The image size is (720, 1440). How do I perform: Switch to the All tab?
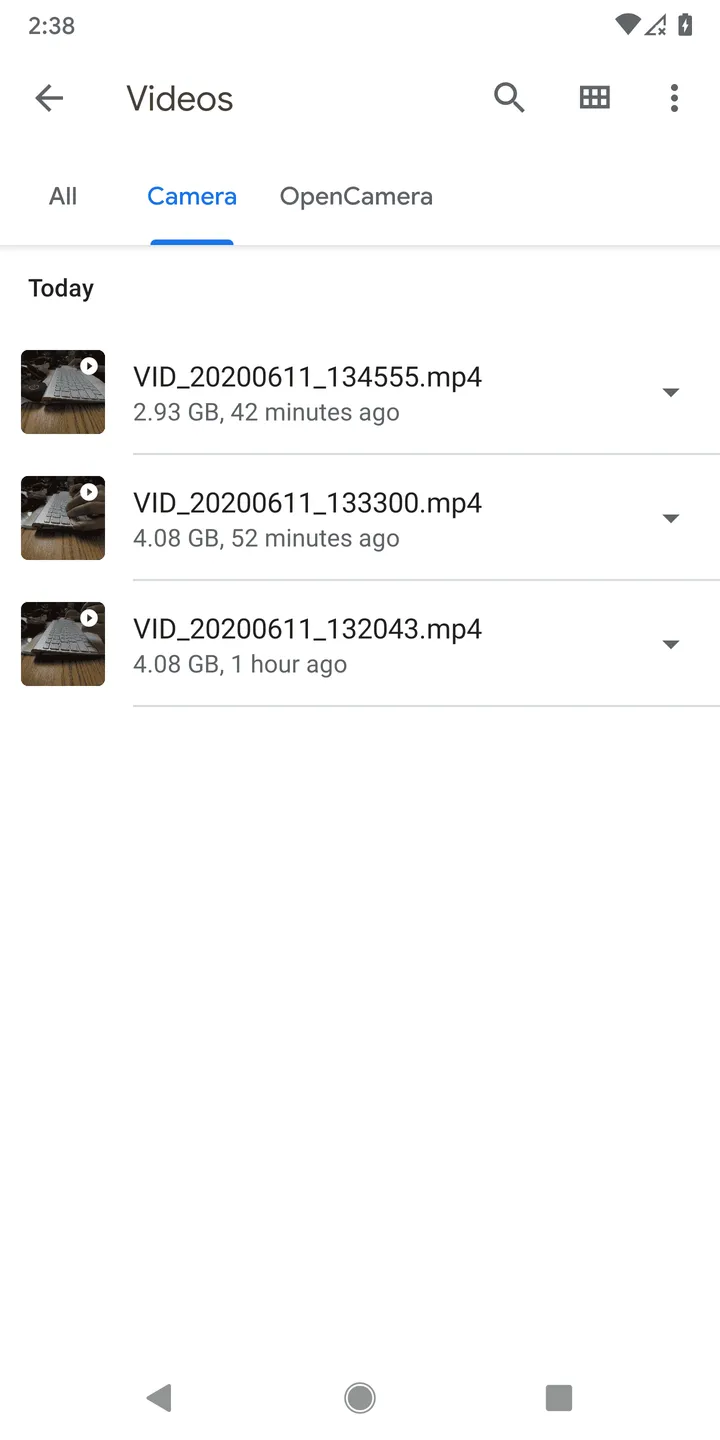pos(63,196)
